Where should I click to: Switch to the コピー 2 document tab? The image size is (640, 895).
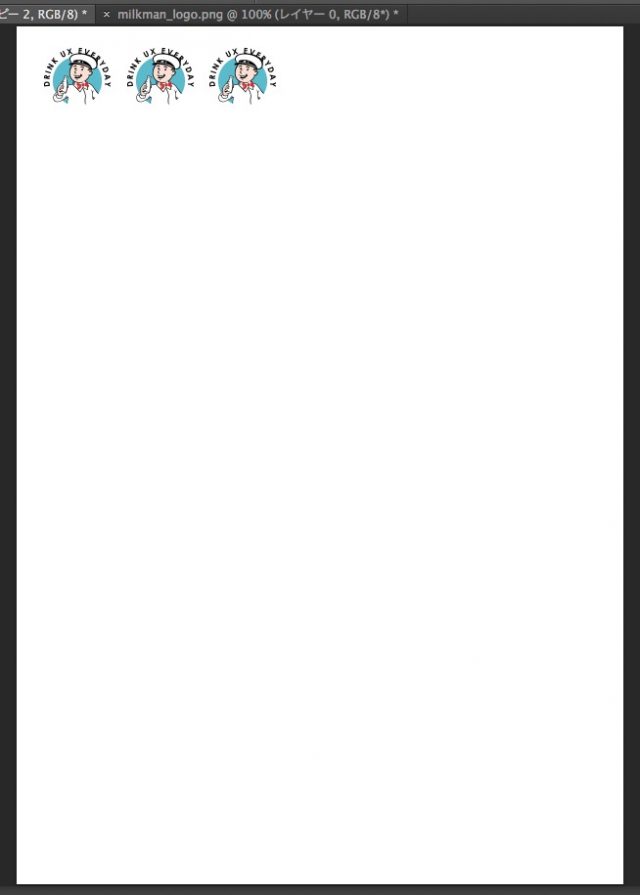[45, 14]
